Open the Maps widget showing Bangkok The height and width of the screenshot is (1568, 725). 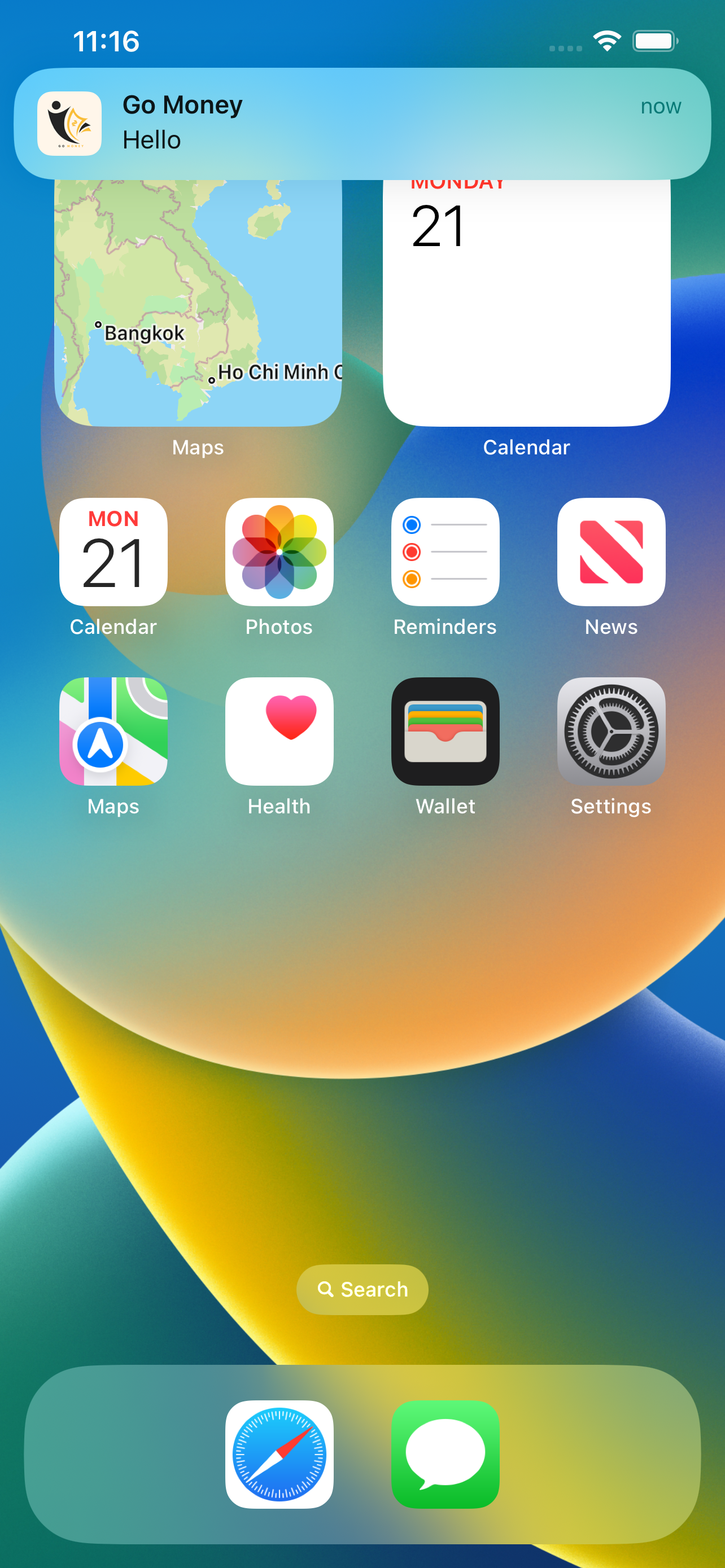pos(198,303)
